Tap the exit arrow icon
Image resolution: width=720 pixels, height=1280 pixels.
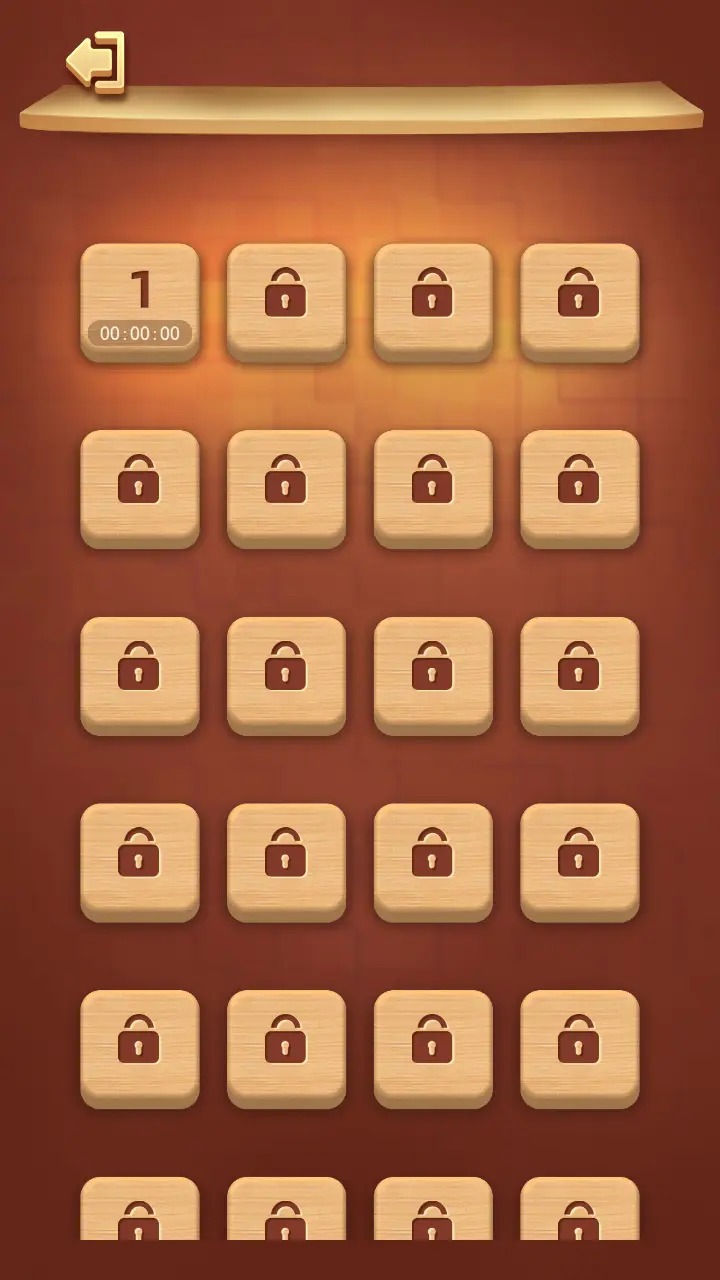96,62
